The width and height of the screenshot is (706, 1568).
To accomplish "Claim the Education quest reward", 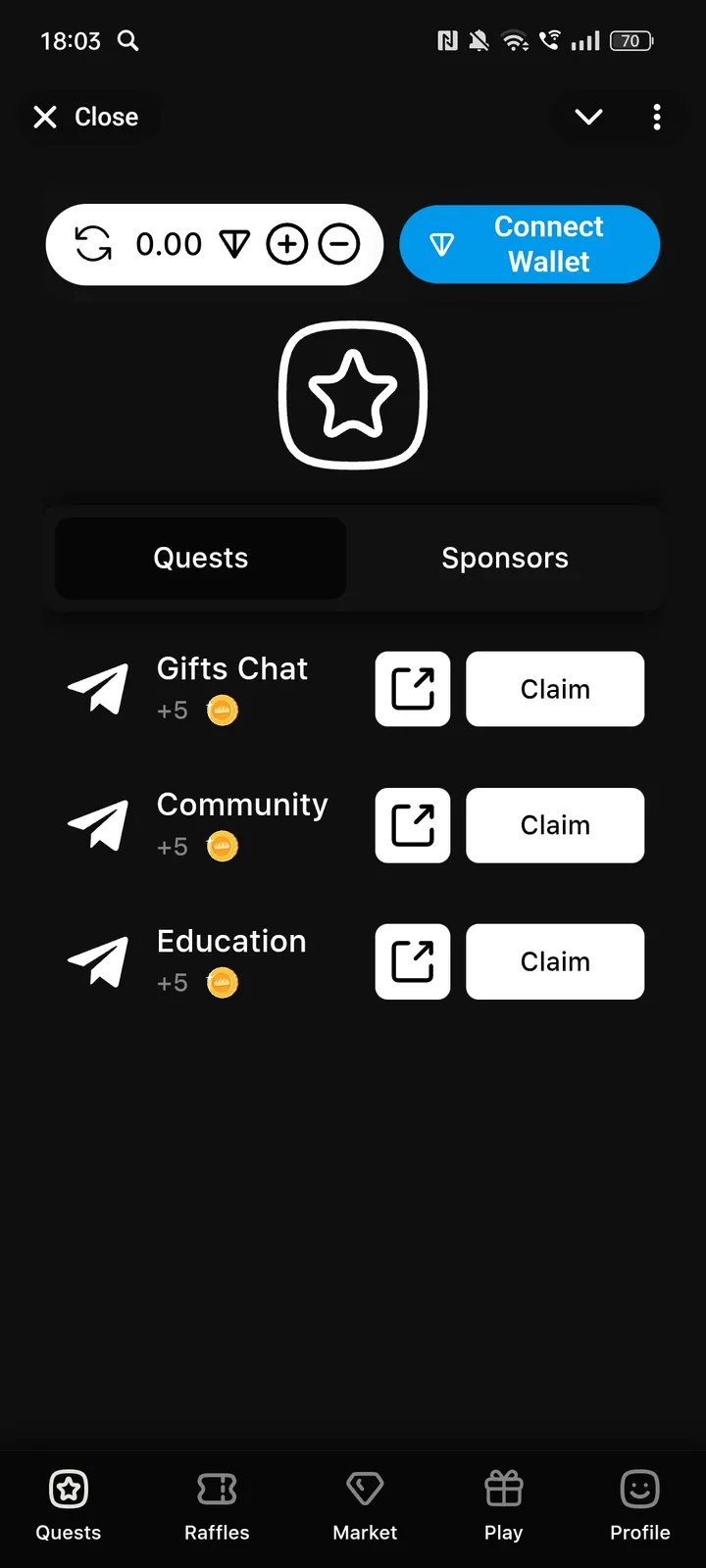I will point(555,961).
